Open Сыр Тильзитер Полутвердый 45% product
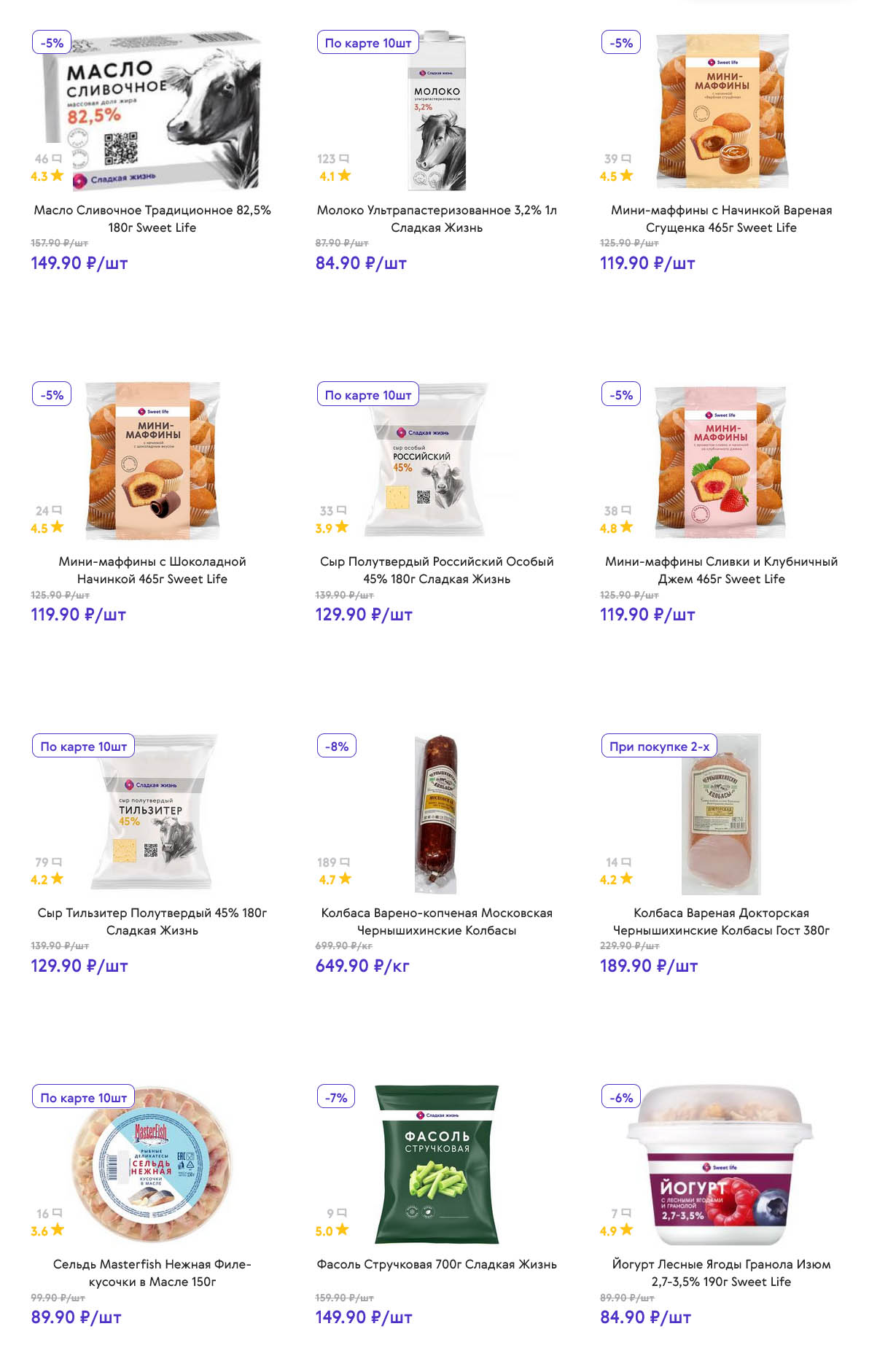This screenshot has width=869, height=1372. point(152,921)
